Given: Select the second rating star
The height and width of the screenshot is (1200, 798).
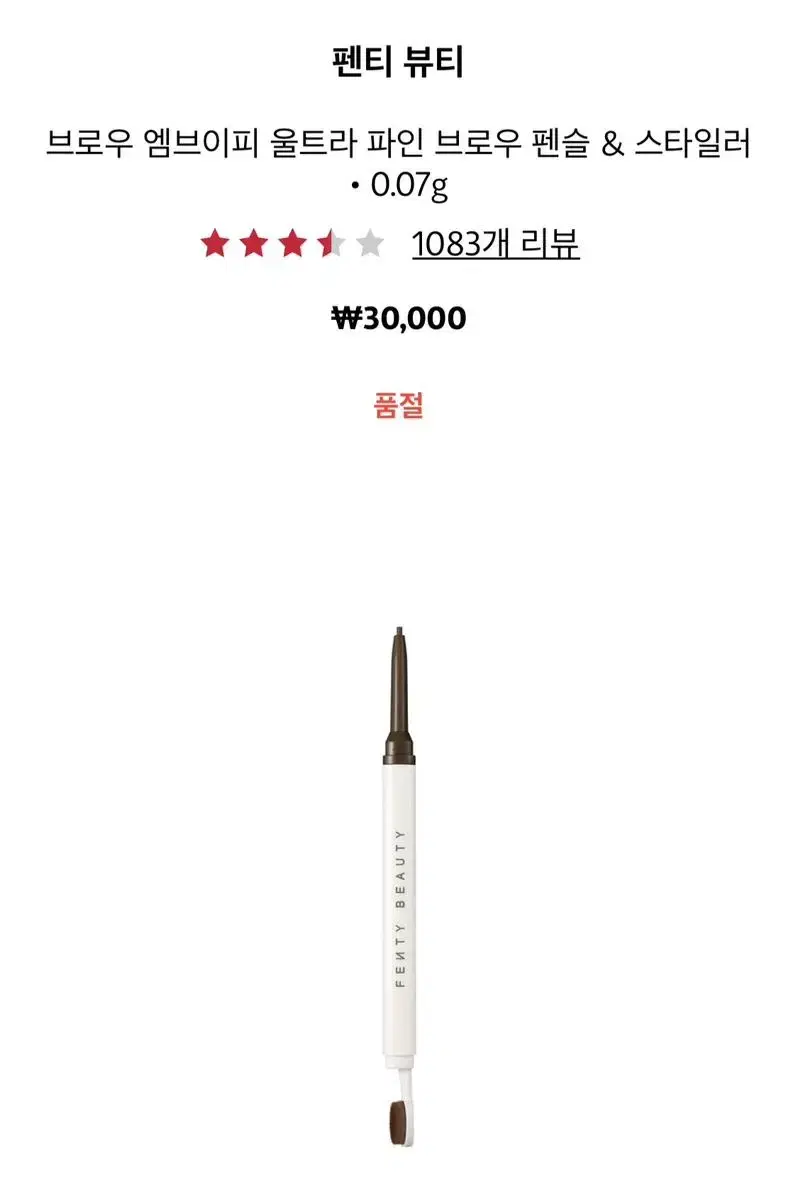Looking at the screenshot, I should click(x=254, y=241).
